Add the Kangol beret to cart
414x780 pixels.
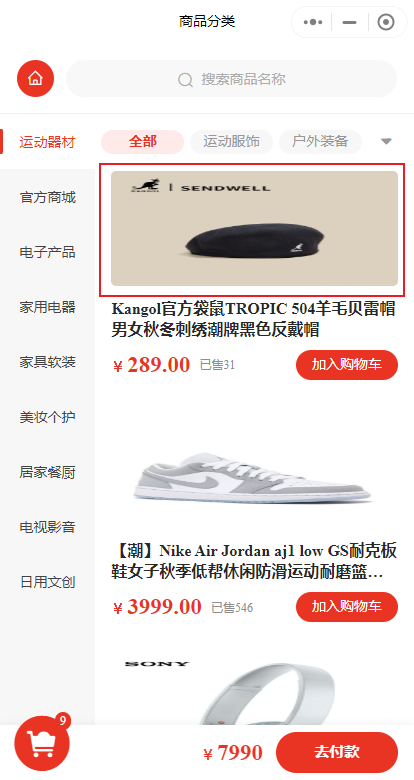coord(347,365)
